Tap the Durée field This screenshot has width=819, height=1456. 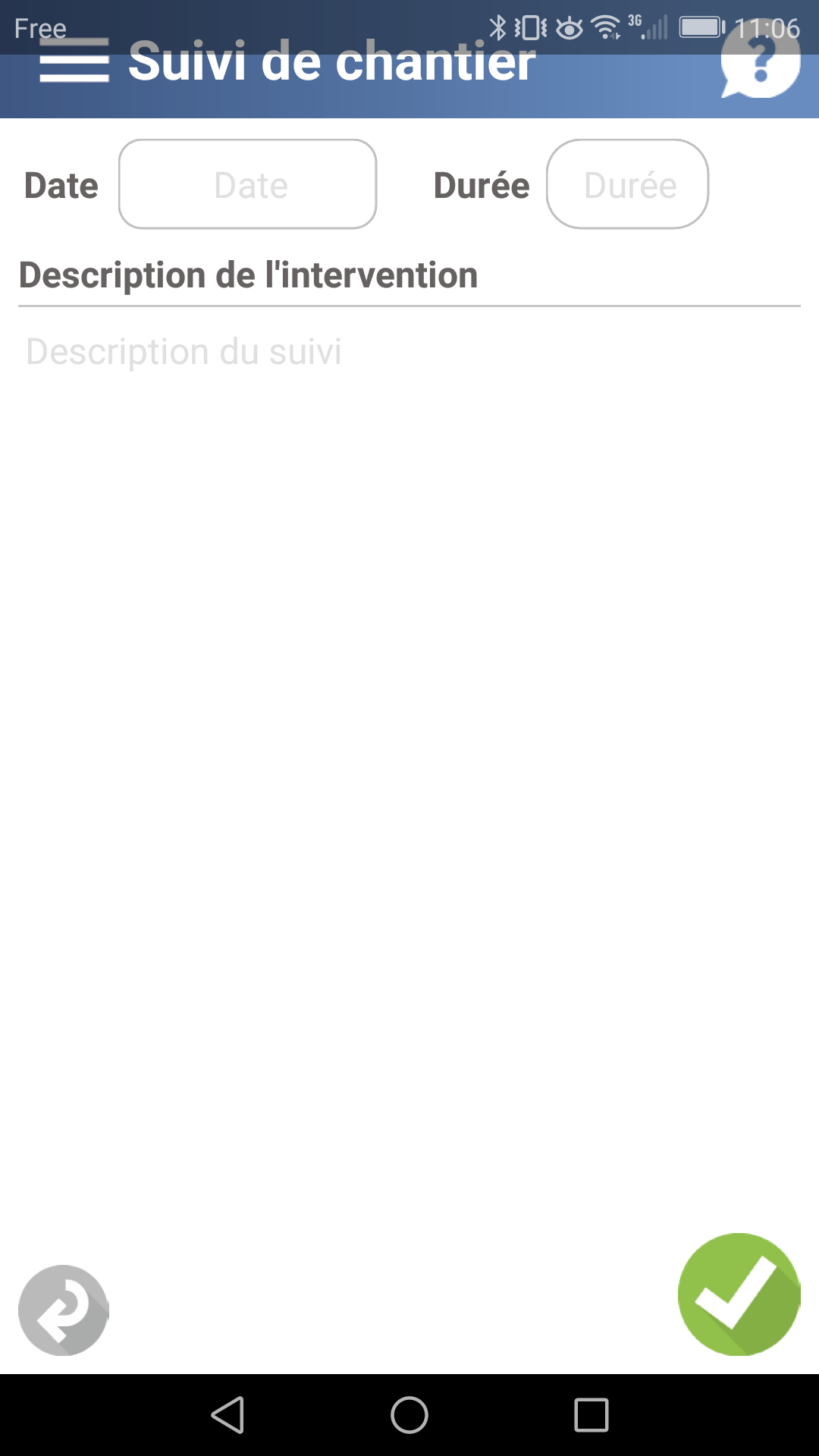point(628,184)
